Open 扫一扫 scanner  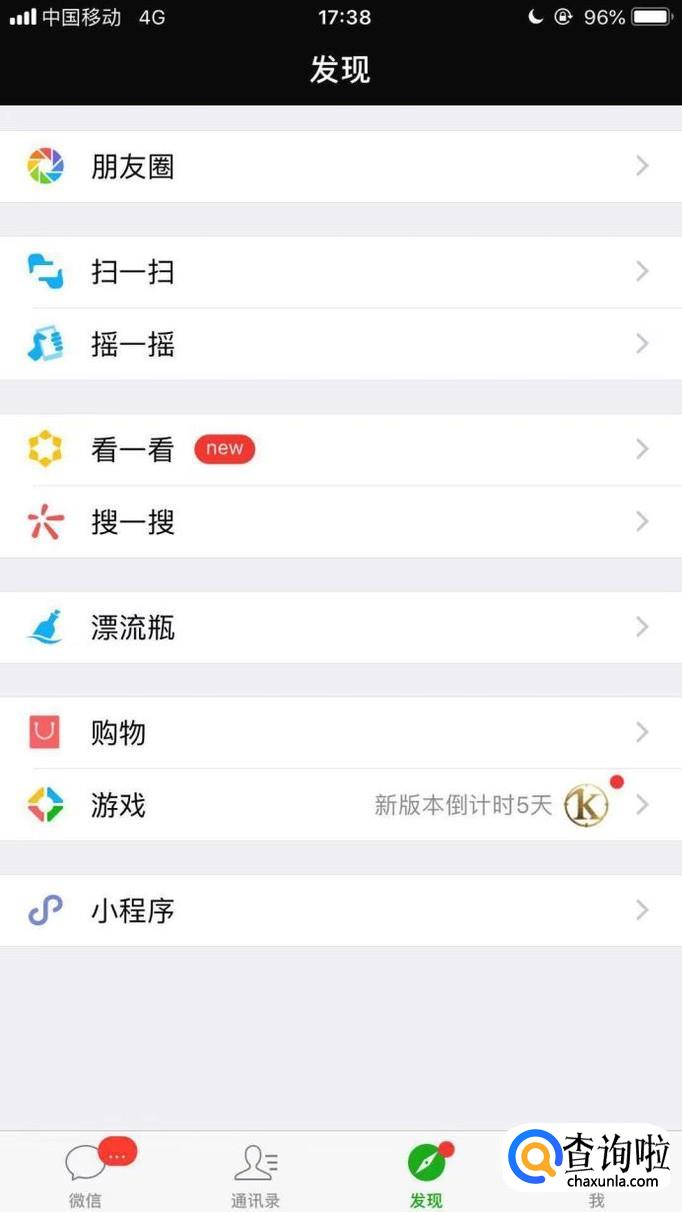pyautogui.click(x=340, y=272)
